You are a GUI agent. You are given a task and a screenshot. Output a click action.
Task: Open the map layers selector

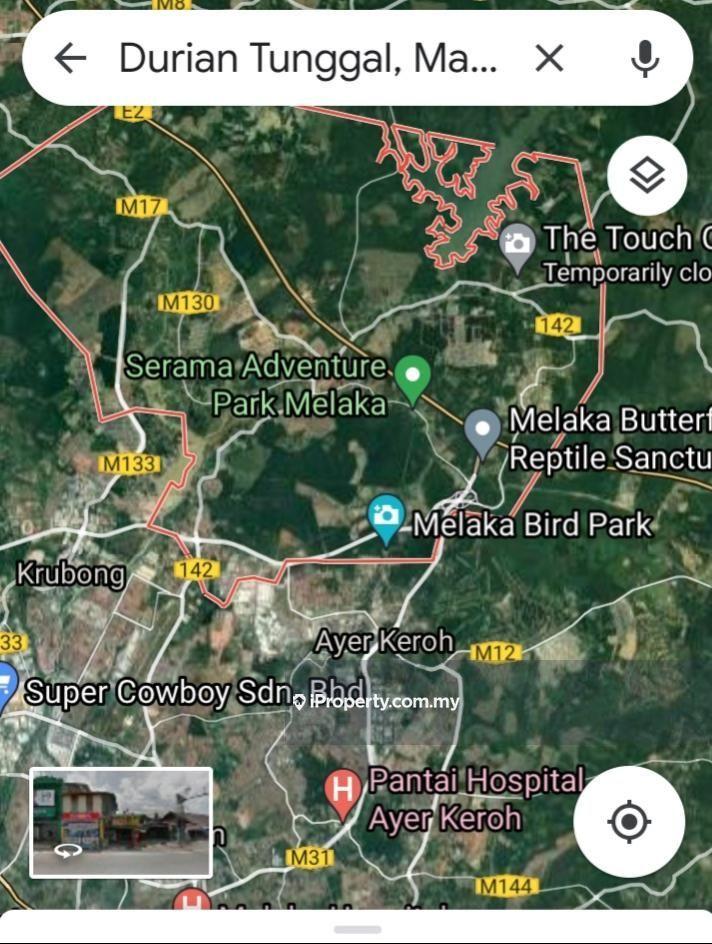647,176
